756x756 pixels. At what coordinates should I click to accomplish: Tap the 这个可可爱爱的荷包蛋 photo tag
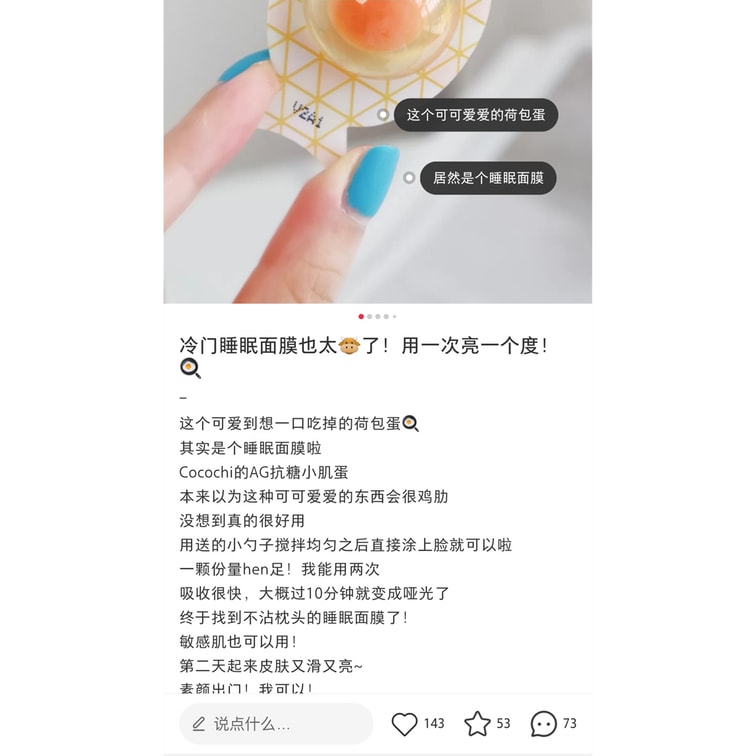[475, 115]
